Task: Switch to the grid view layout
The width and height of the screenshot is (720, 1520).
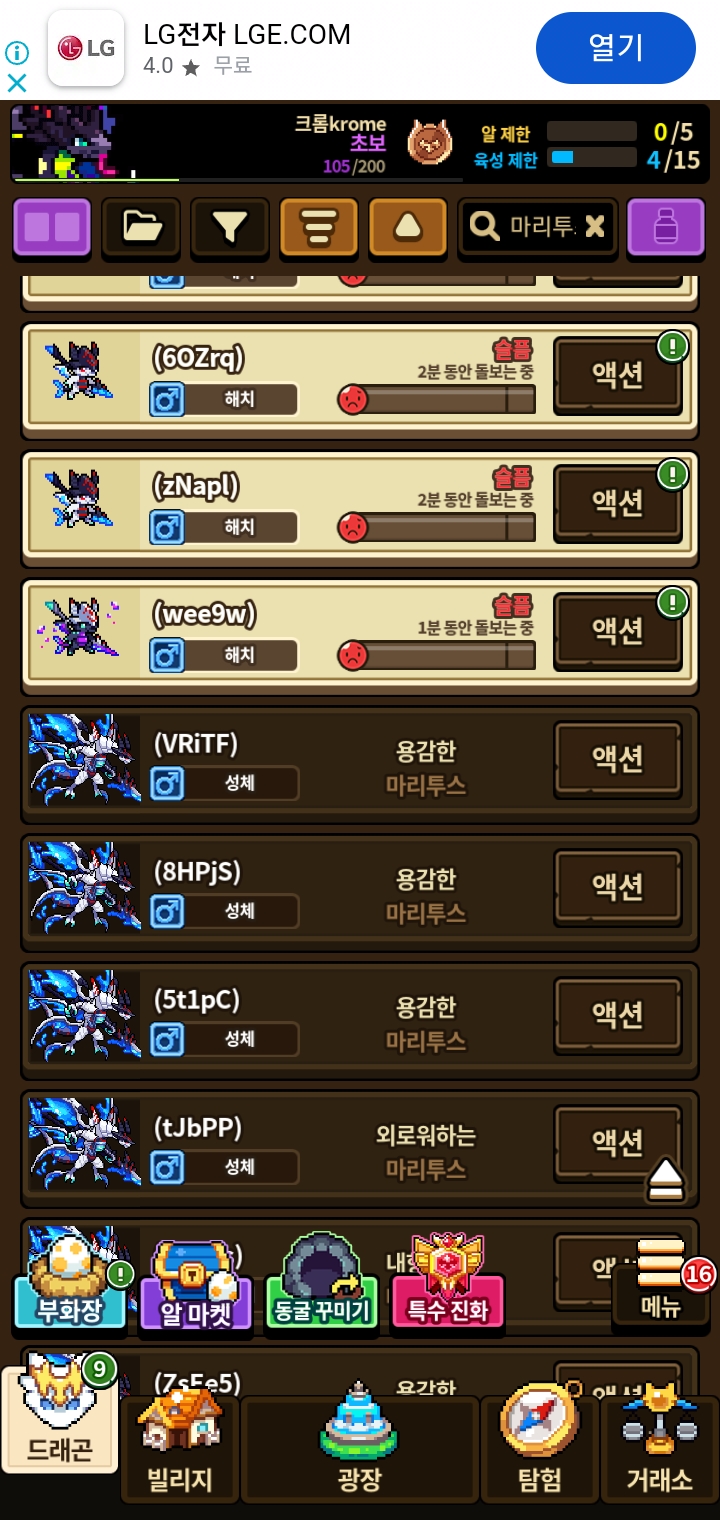Action: [x=52, y=228]
